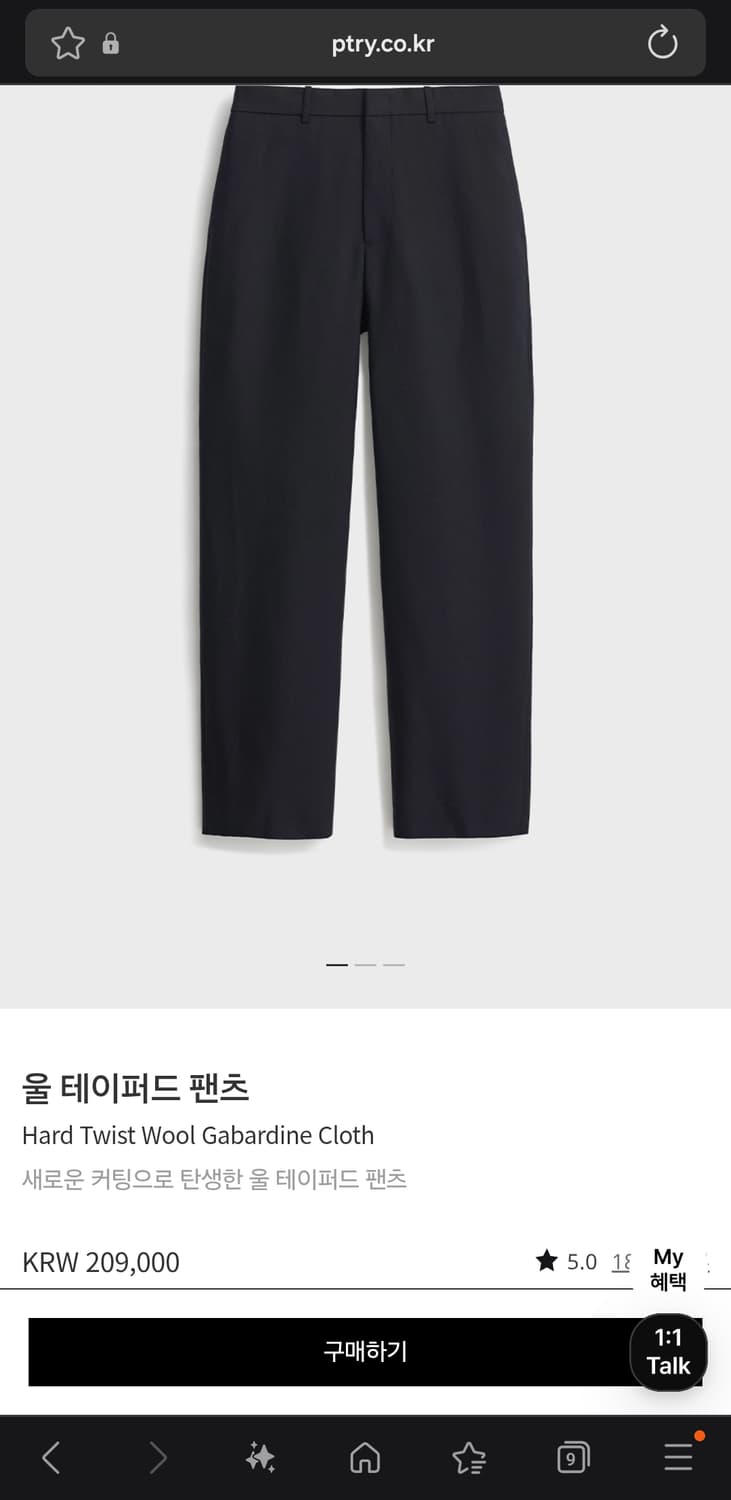731x1500 pixels.
Task: Open favorites from the bottom toolbar star
Action: [x=468, y=1457]
